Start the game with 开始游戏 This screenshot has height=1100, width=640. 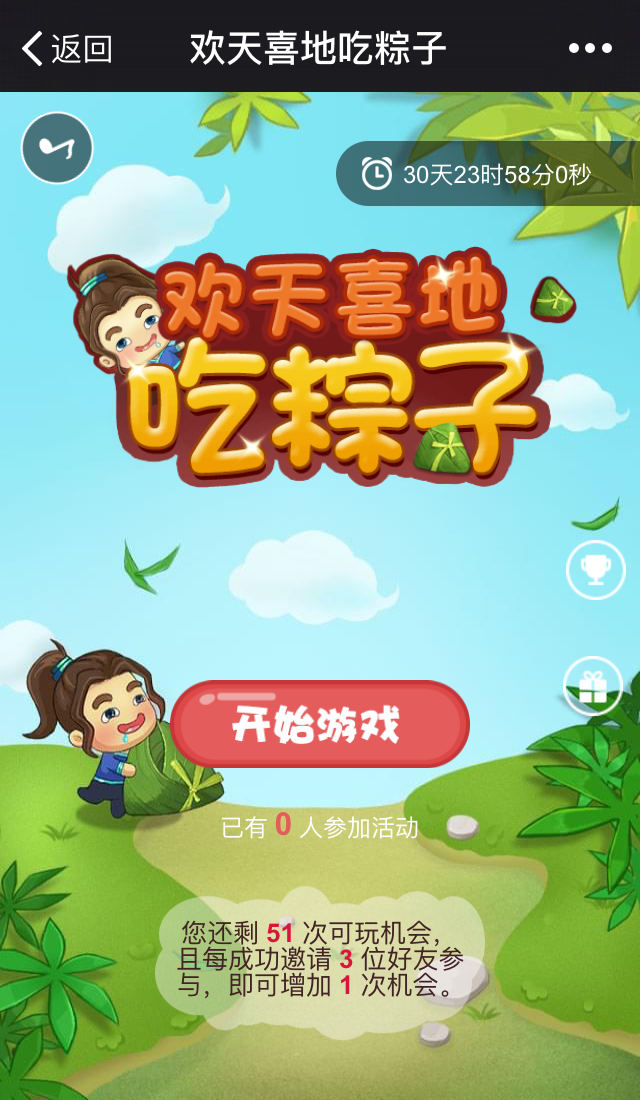[319, 724]
